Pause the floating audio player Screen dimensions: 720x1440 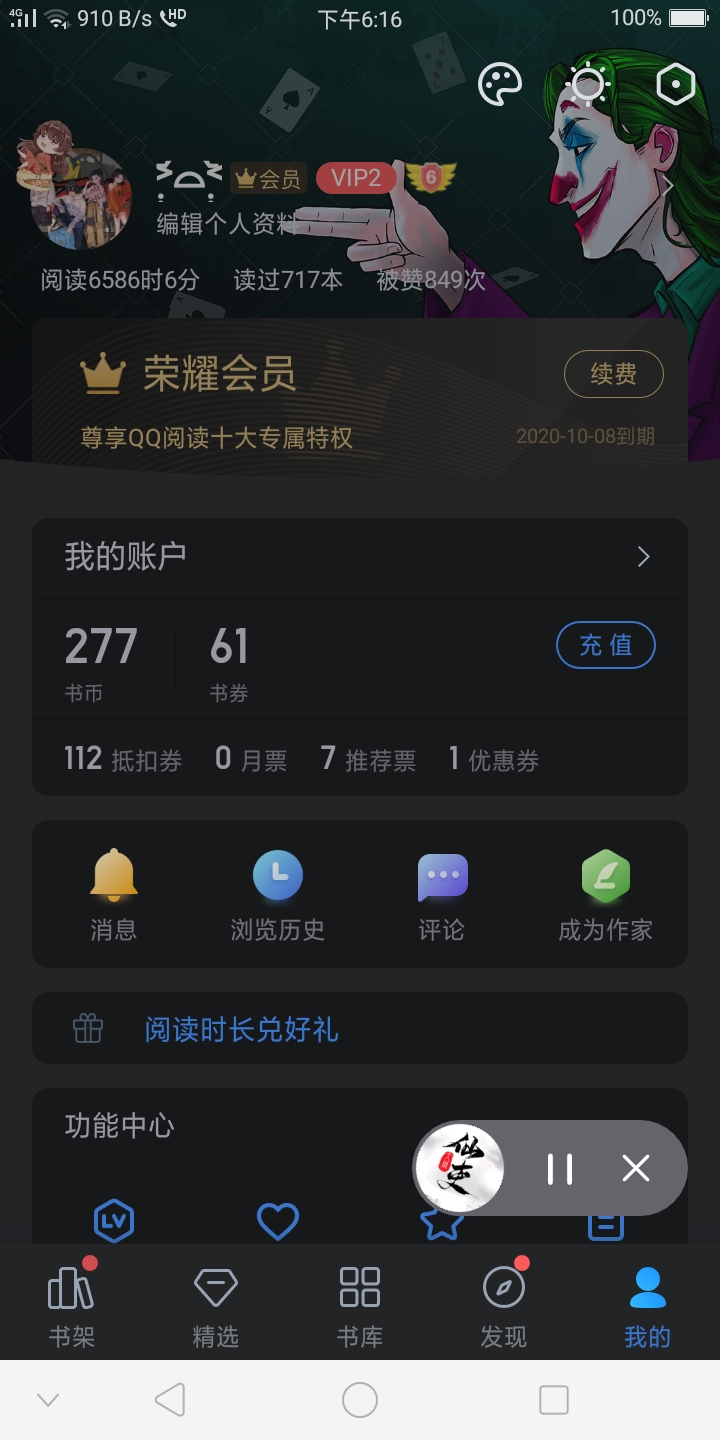(x=560, y=1168)
